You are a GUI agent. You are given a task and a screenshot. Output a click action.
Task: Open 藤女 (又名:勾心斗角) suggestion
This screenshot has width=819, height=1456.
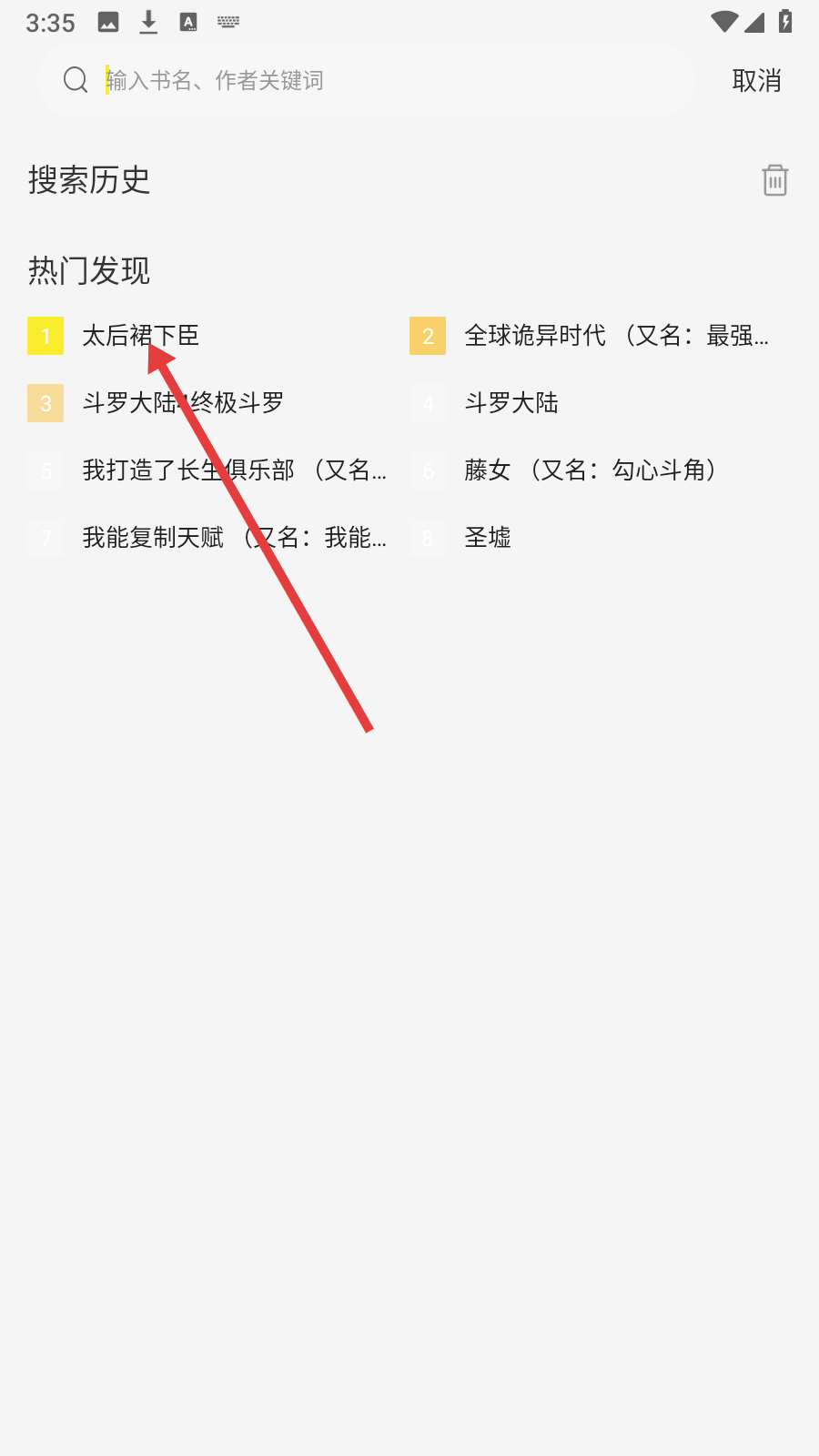point(590,470)
